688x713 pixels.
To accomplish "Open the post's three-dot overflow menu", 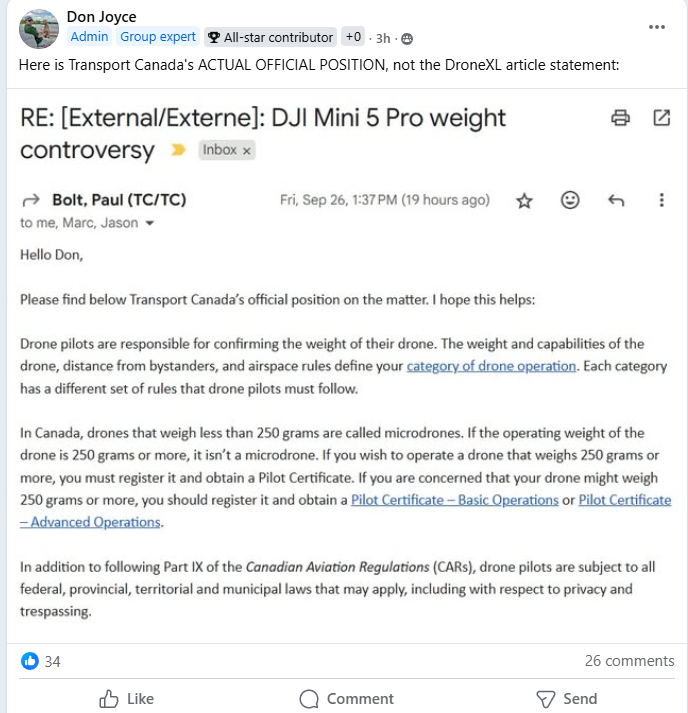I will coord(656,26).
